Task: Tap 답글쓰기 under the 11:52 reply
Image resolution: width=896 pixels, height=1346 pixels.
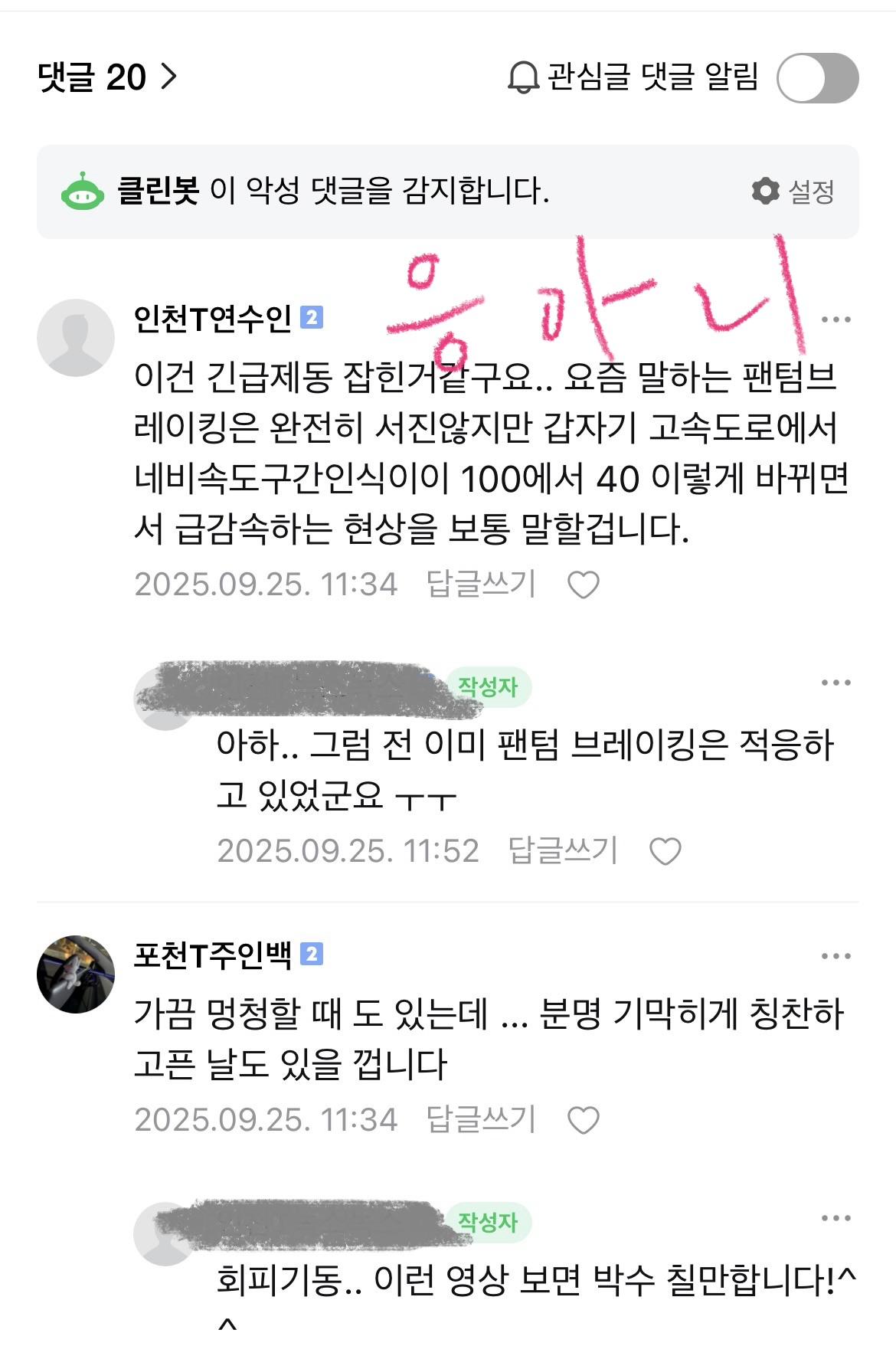Action: click(x=563, y=851)
